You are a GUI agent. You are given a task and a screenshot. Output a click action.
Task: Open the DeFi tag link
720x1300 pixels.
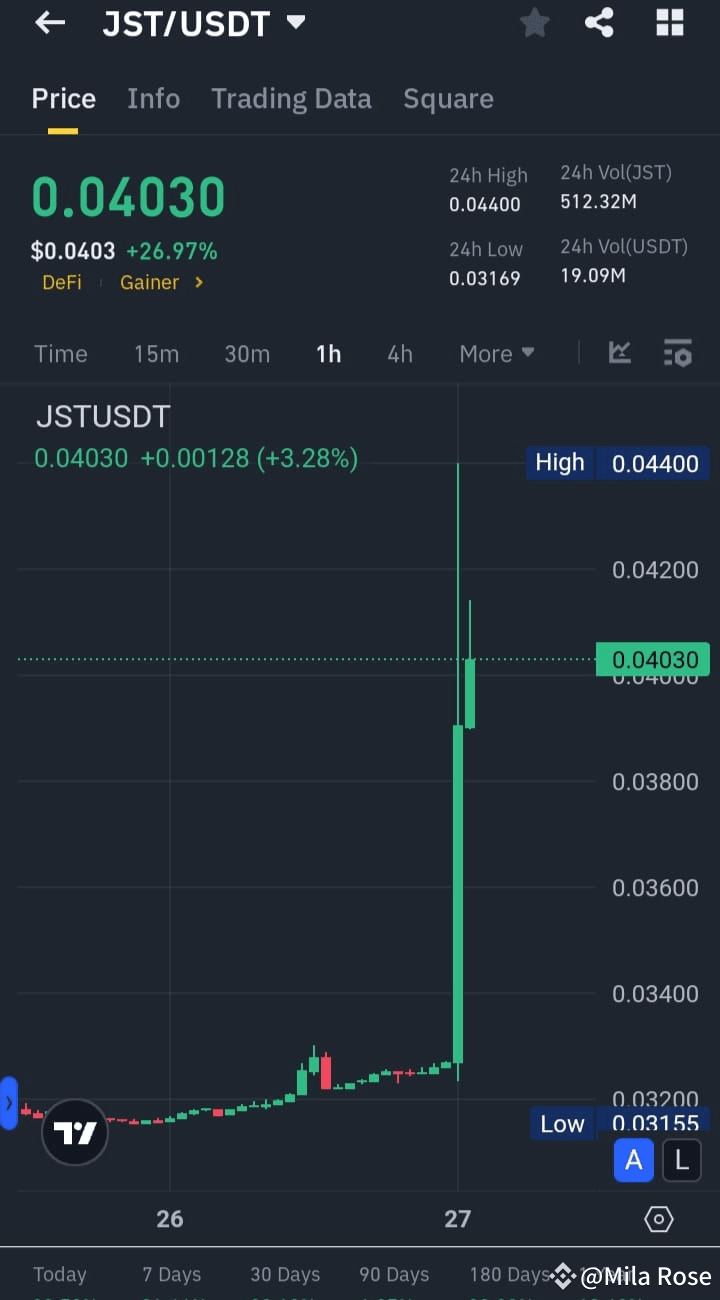(62, 282)
